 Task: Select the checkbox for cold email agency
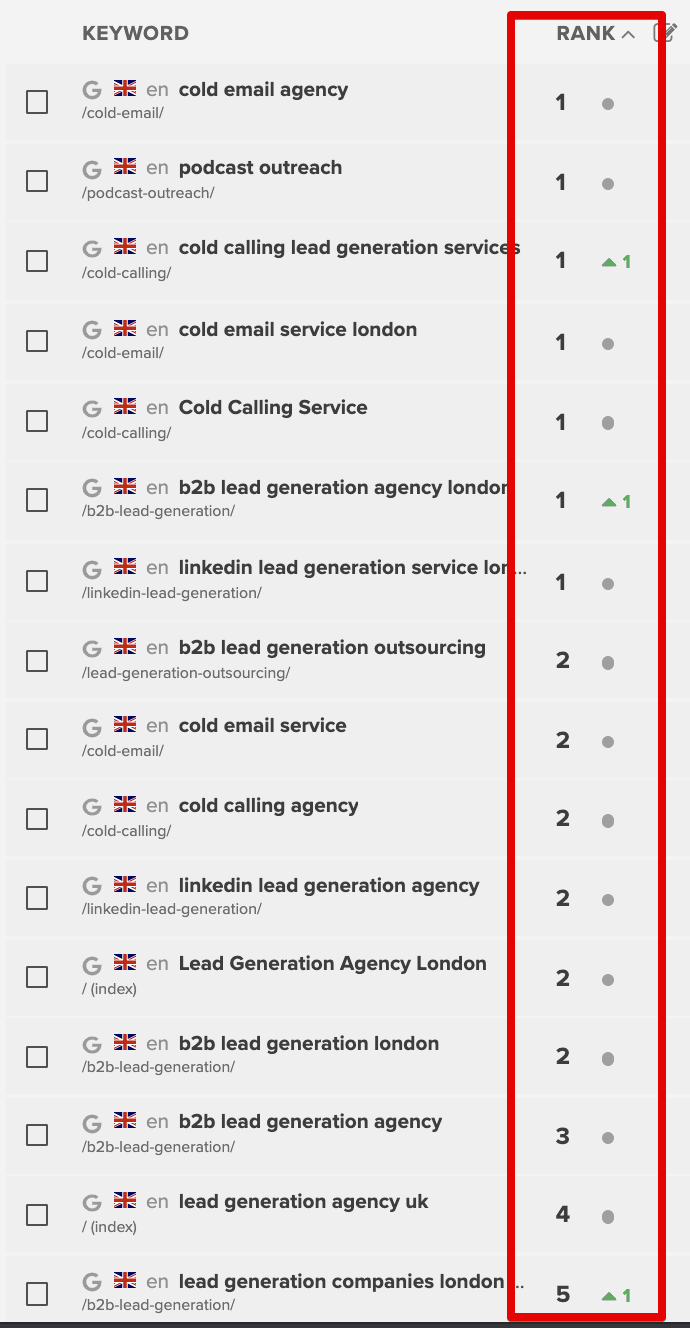37,102
